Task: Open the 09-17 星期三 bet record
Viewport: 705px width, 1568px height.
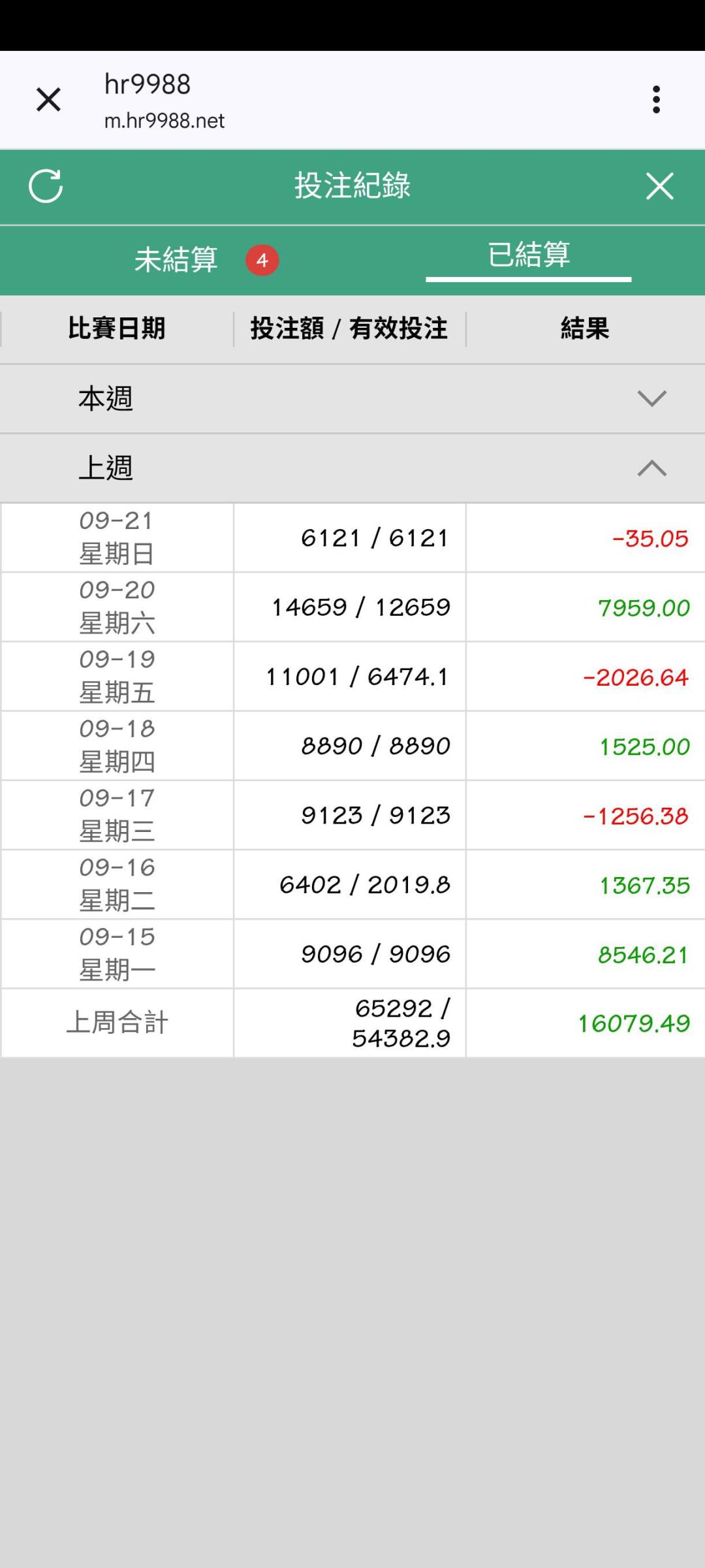Action: pyautogui.click(x=352, y=815)
